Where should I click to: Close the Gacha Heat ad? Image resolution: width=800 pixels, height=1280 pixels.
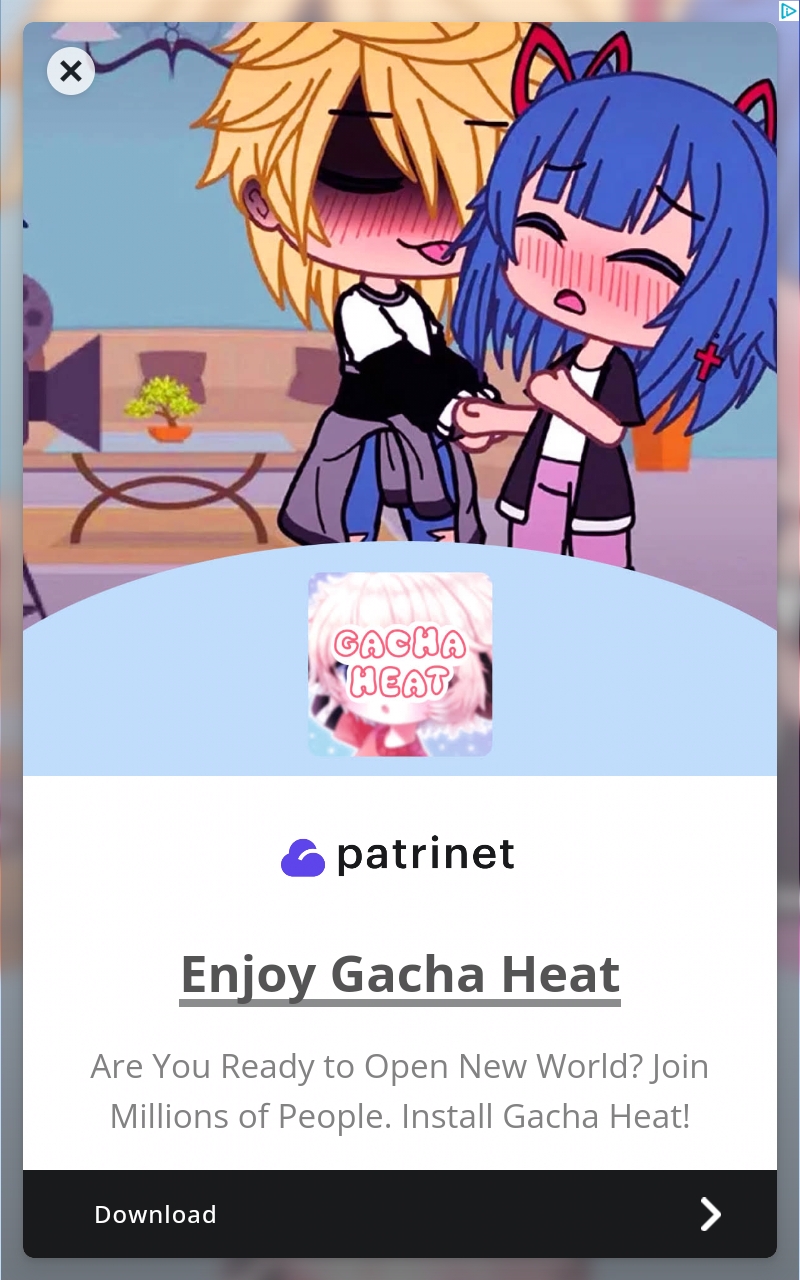[x=71, y=71]
